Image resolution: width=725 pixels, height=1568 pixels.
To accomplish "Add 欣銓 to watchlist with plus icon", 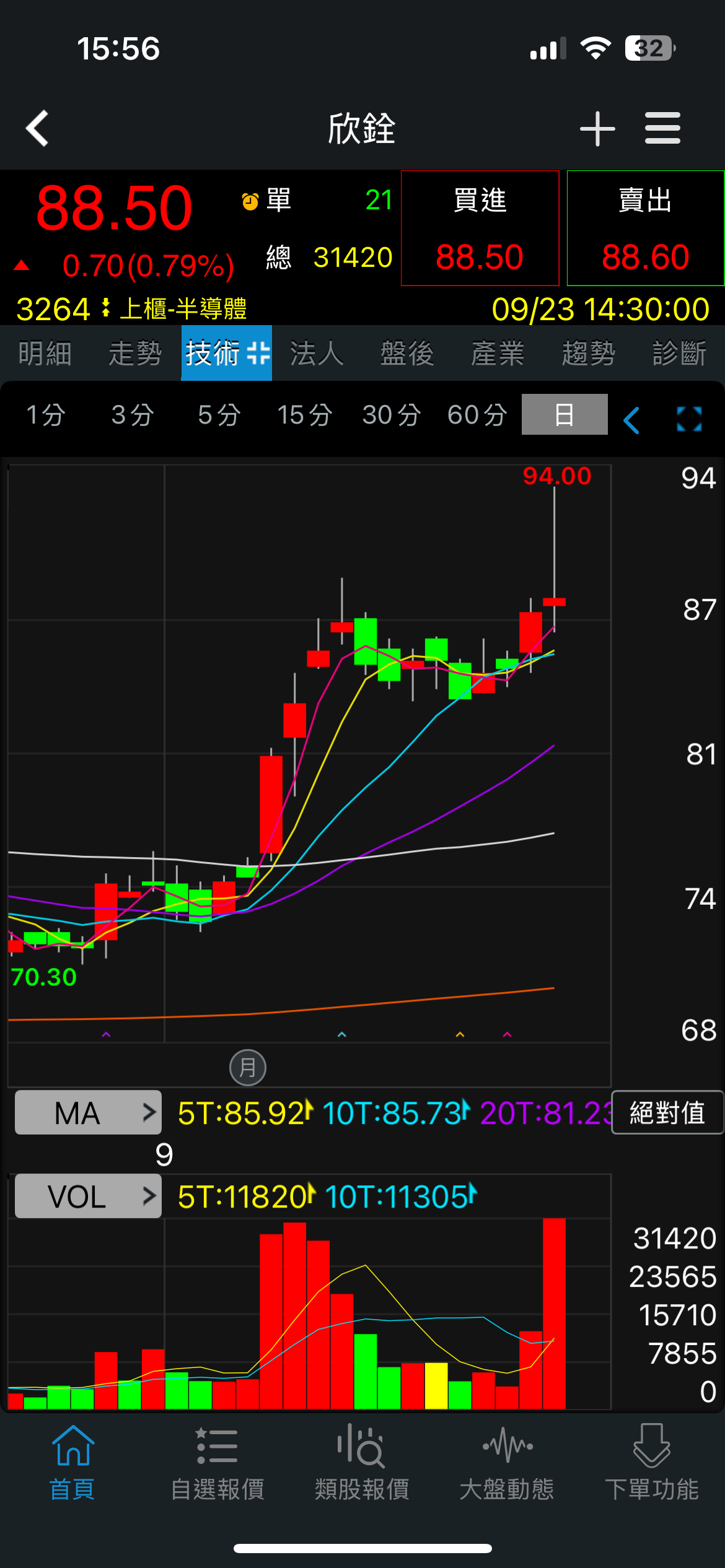I will (597, 129).
